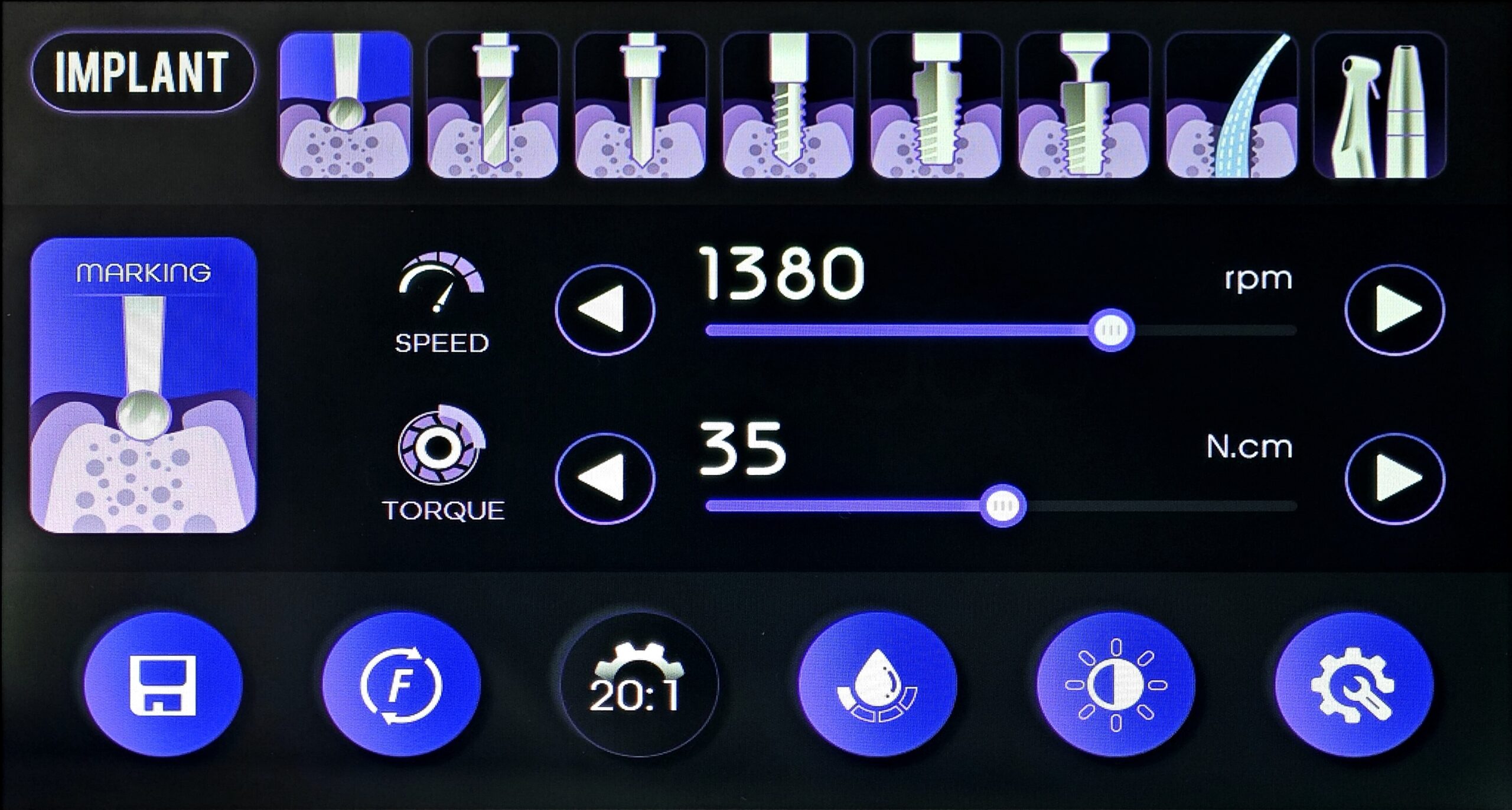Select the straight drill step thumbnail
1512x810 pixels.
pyautogui.click(x=640, y=105)
